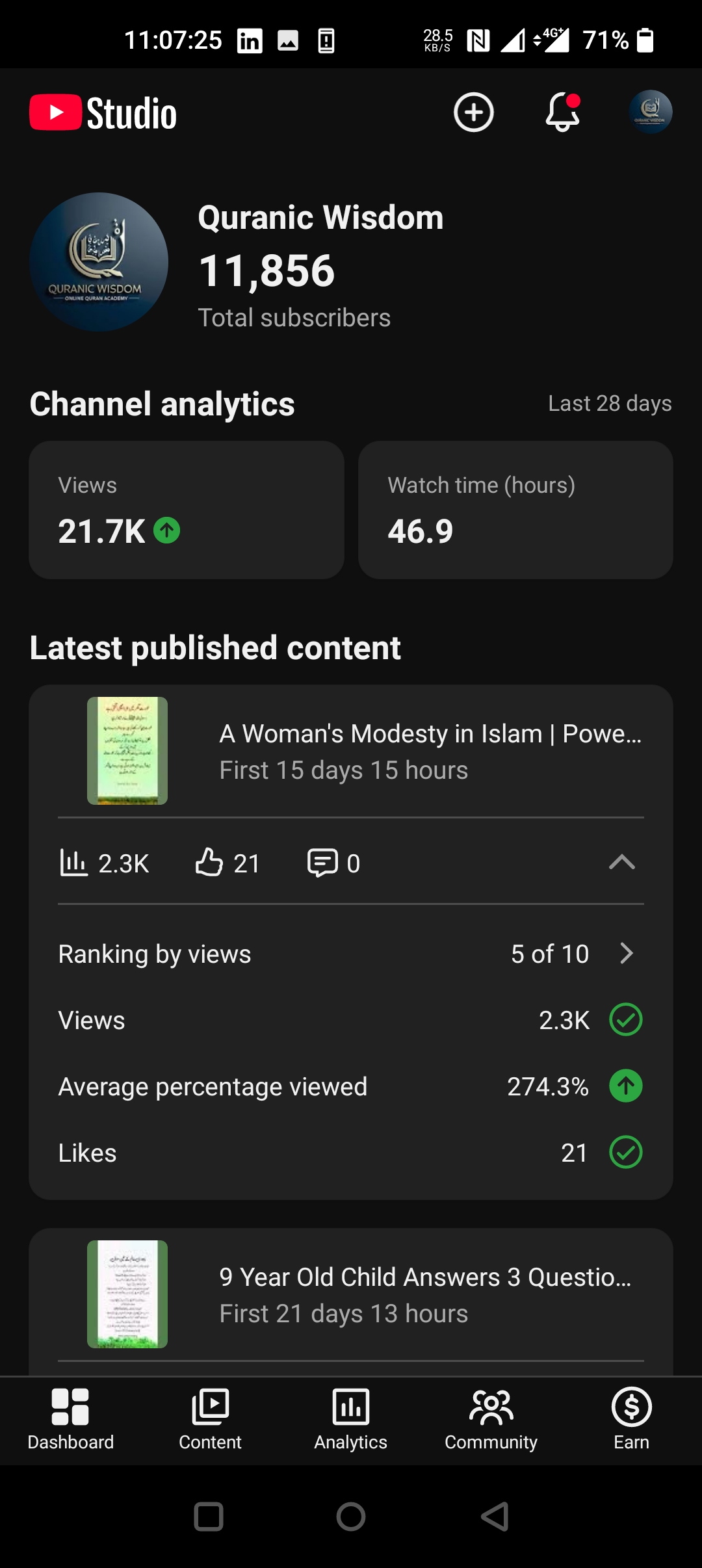Open the notifications bell

tap(562, 112)
